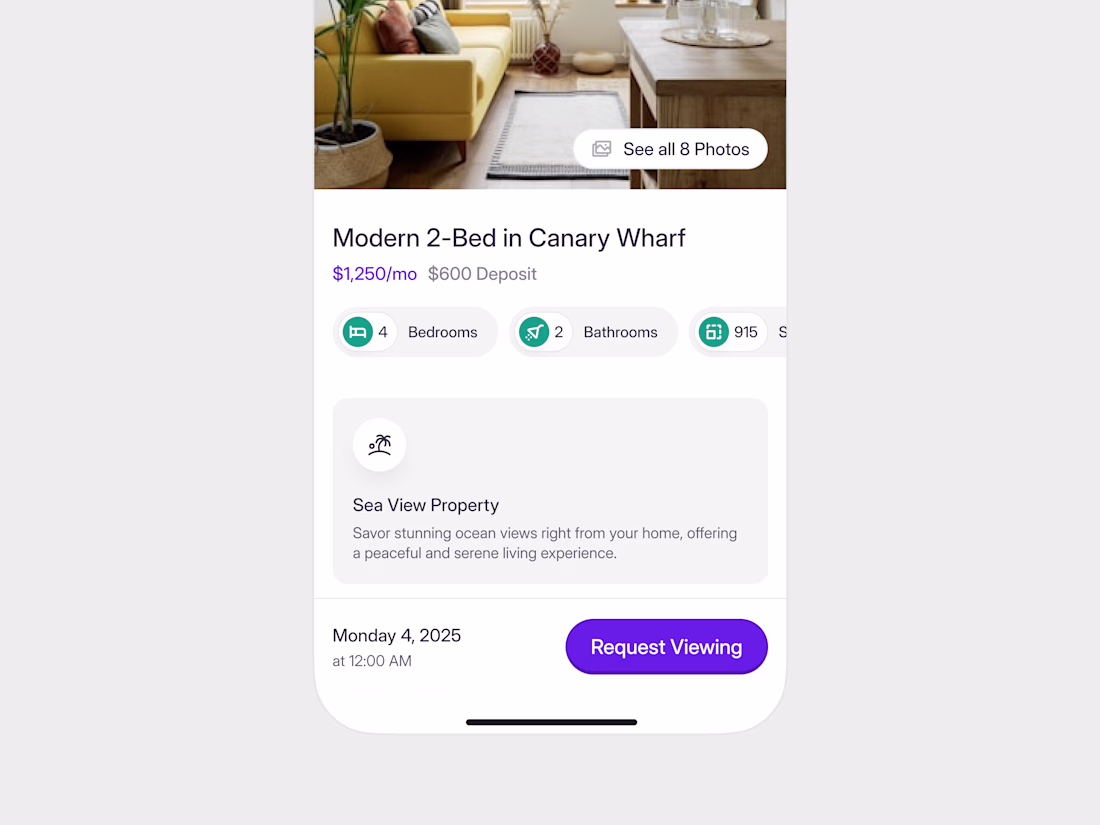Select the 4 Bedrooms chip
This screenshot has width=1100, height=825.
[415, 332]
